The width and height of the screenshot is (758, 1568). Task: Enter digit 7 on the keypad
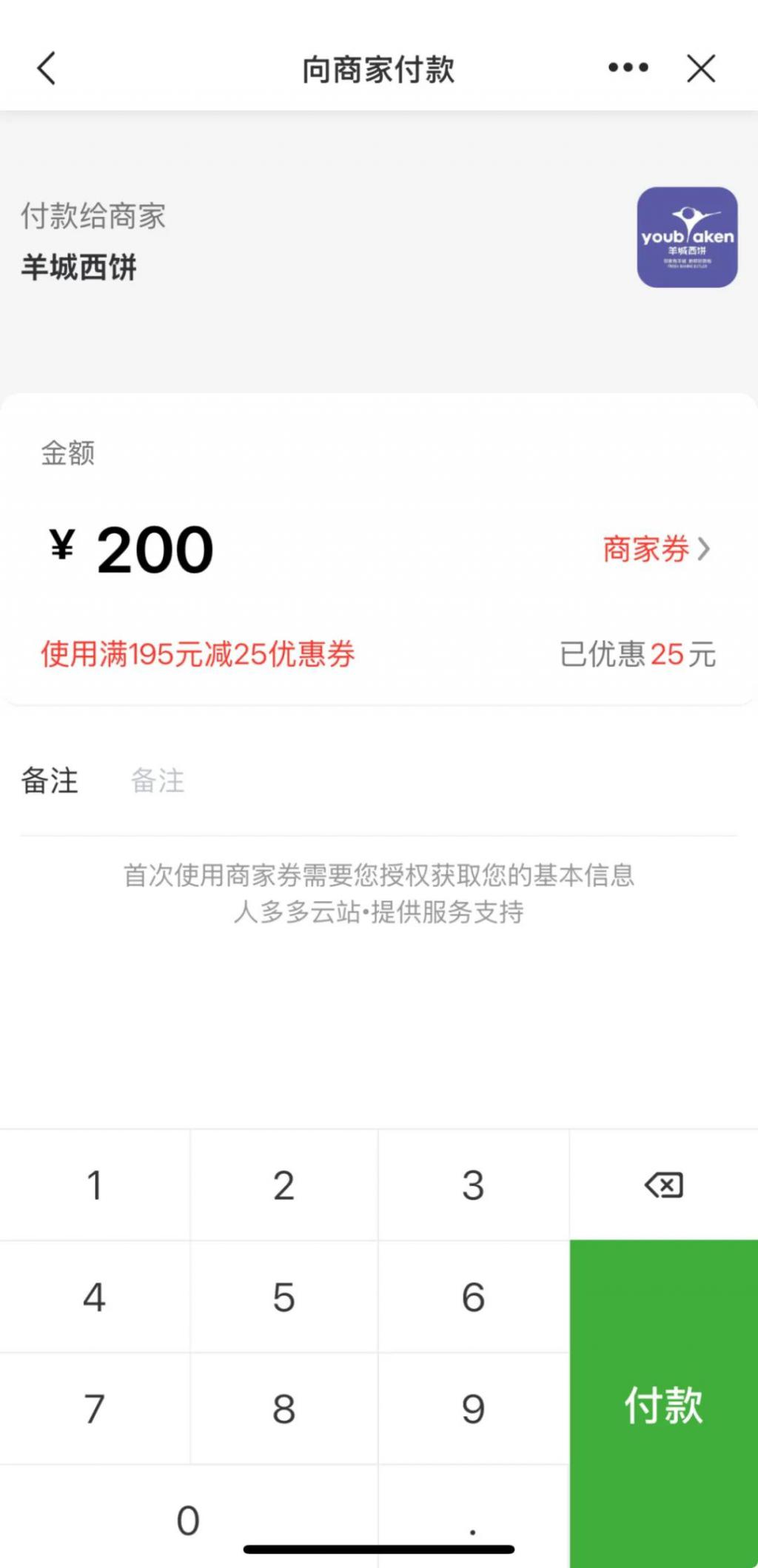tap(95, 1409)
